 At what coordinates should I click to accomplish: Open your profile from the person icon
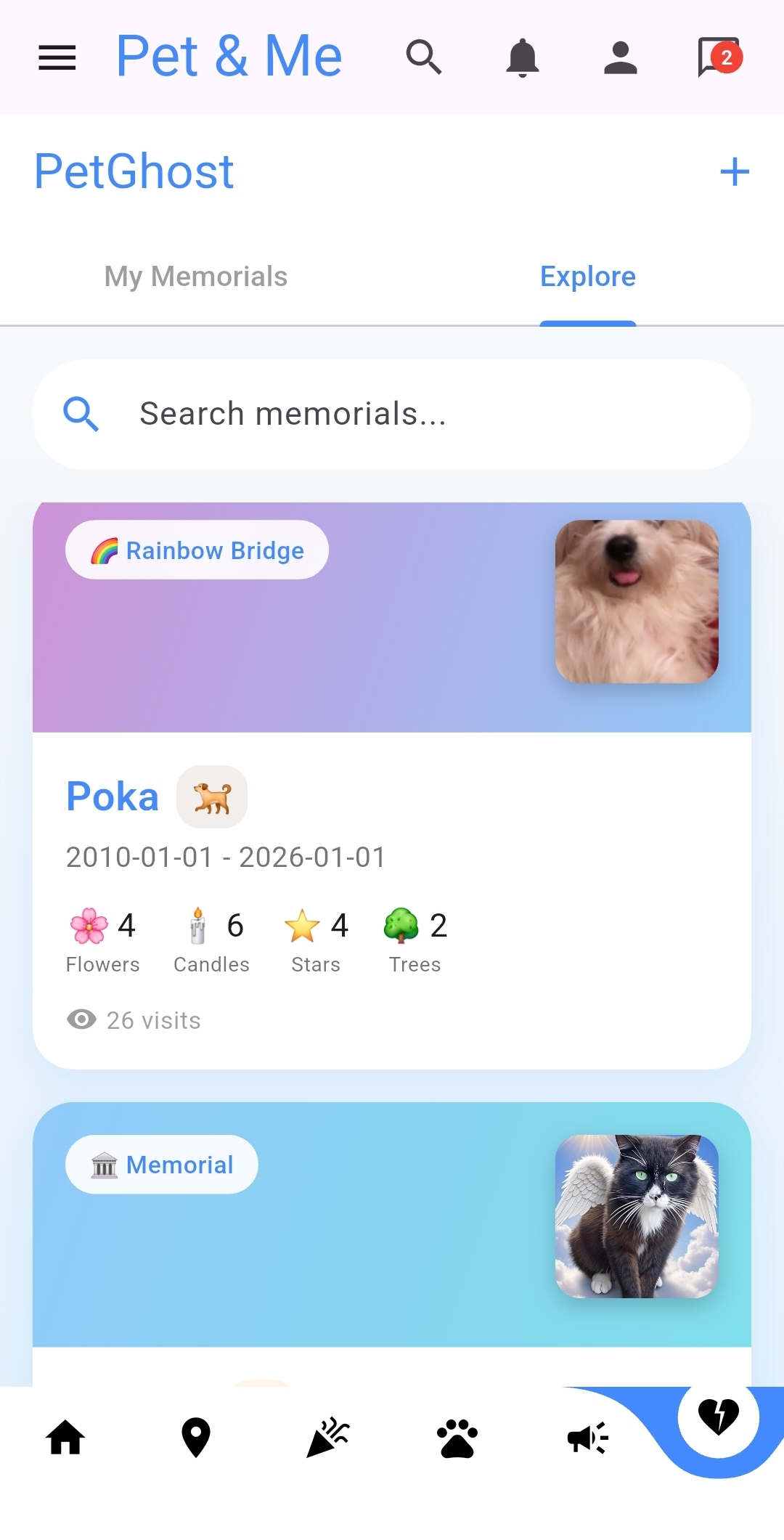tap(621, 57)
